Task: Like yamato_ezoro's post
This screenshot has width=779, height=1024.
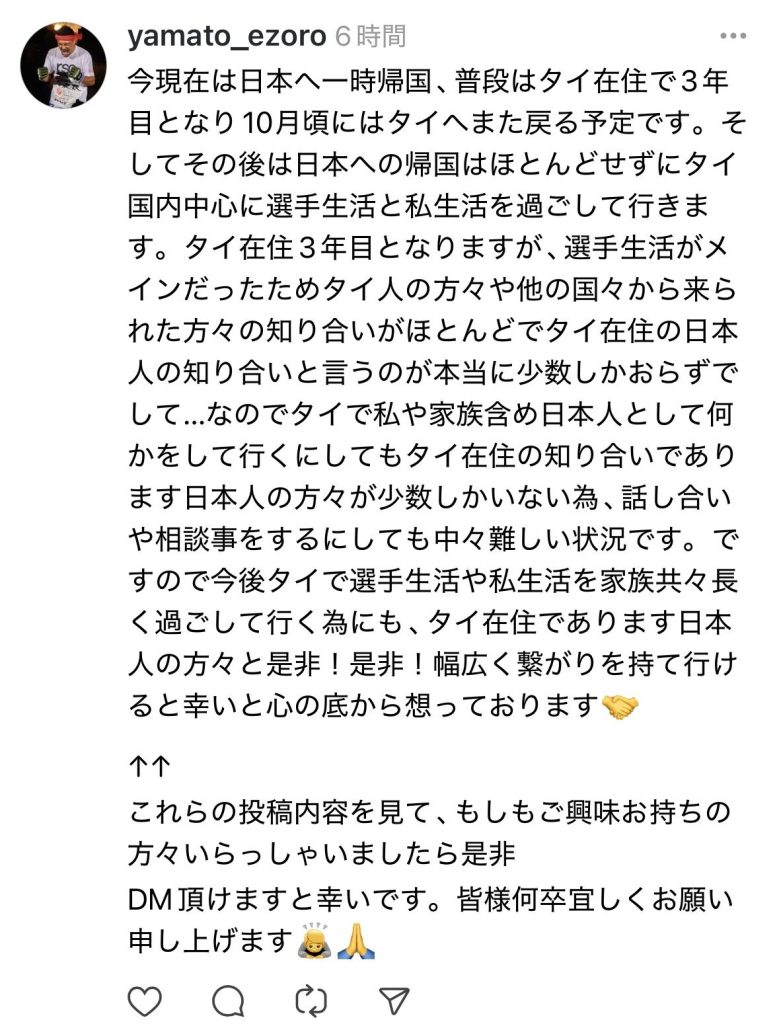Action: [147, 999]
